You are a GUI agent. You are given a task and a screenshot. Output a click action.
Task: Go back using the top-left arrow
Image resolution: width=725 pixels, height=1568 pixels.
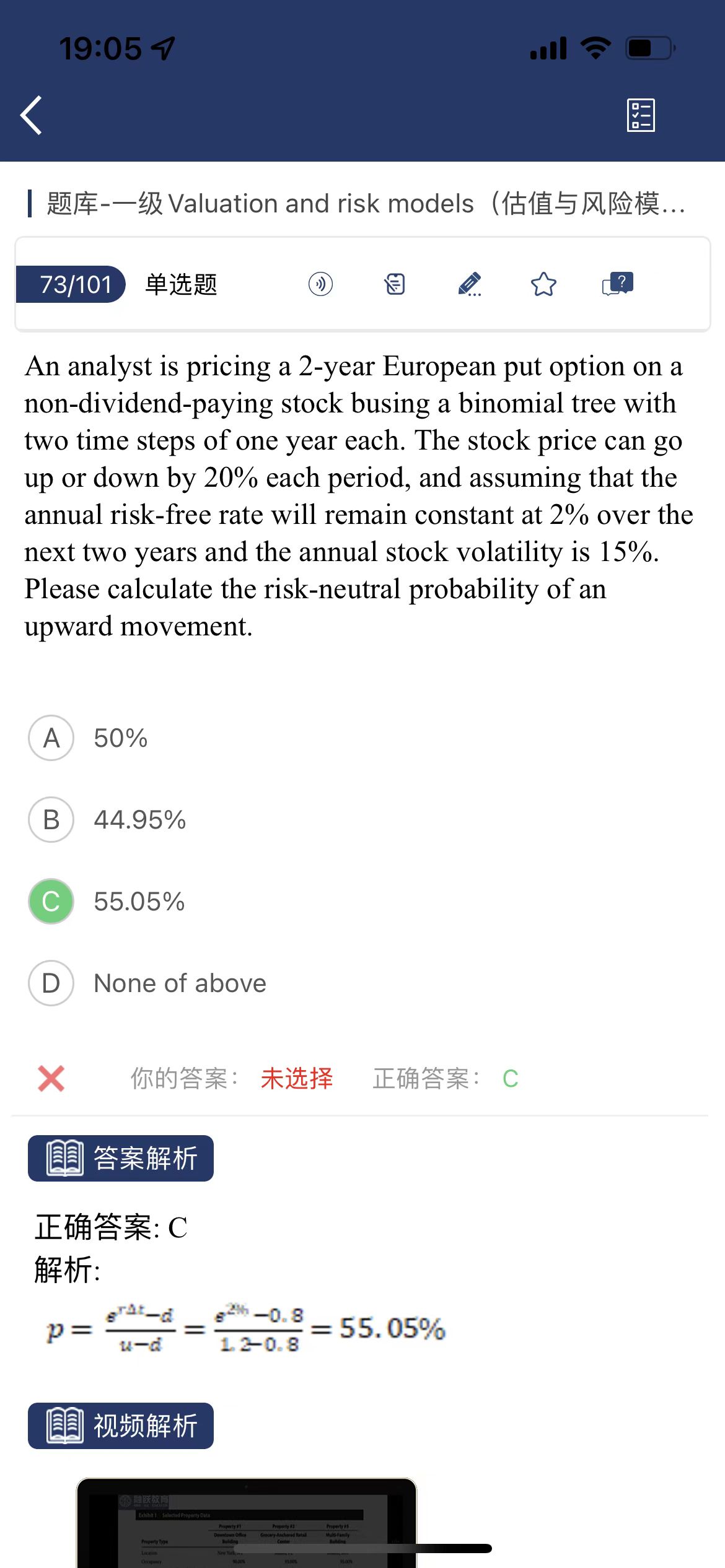[x=32, y=115]
